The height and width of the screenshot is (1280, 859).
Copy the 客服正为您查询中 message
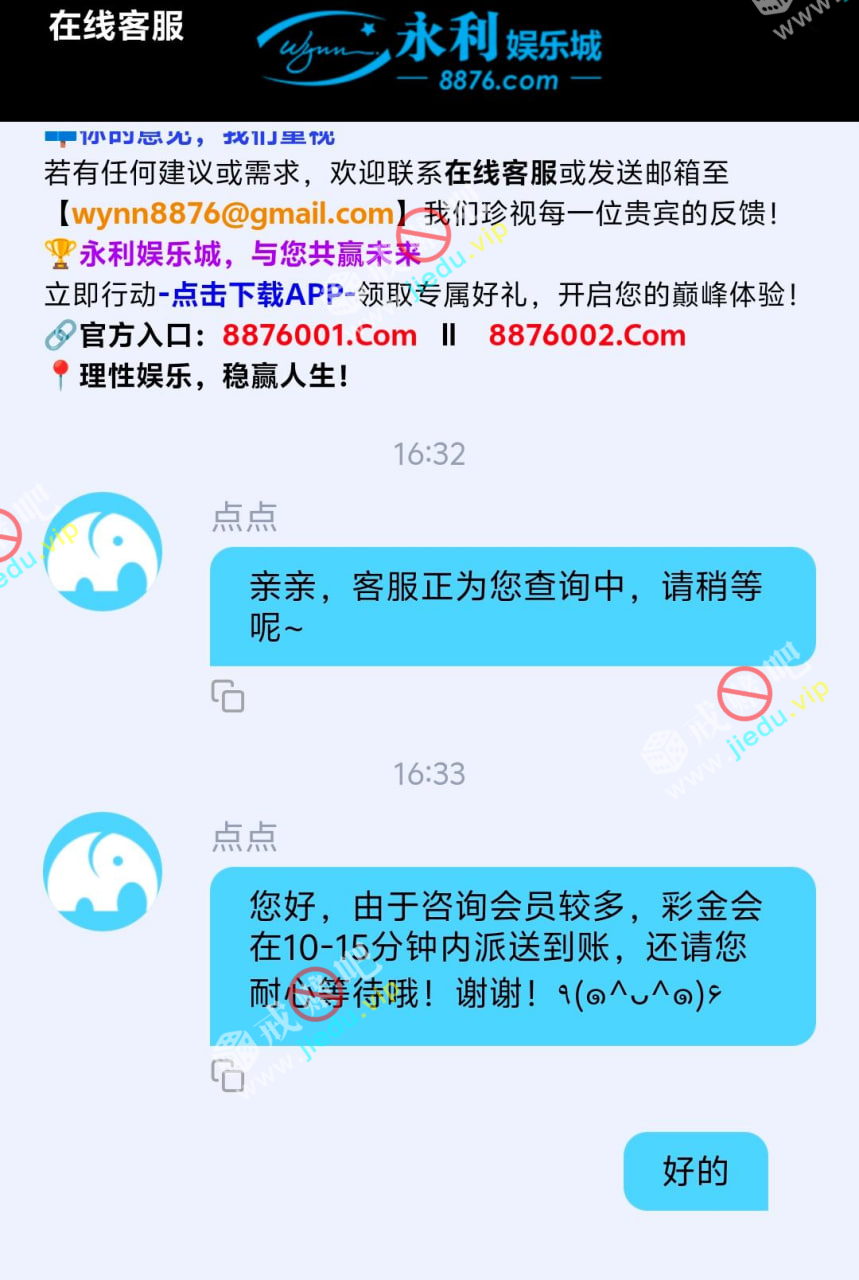(228, 696)
